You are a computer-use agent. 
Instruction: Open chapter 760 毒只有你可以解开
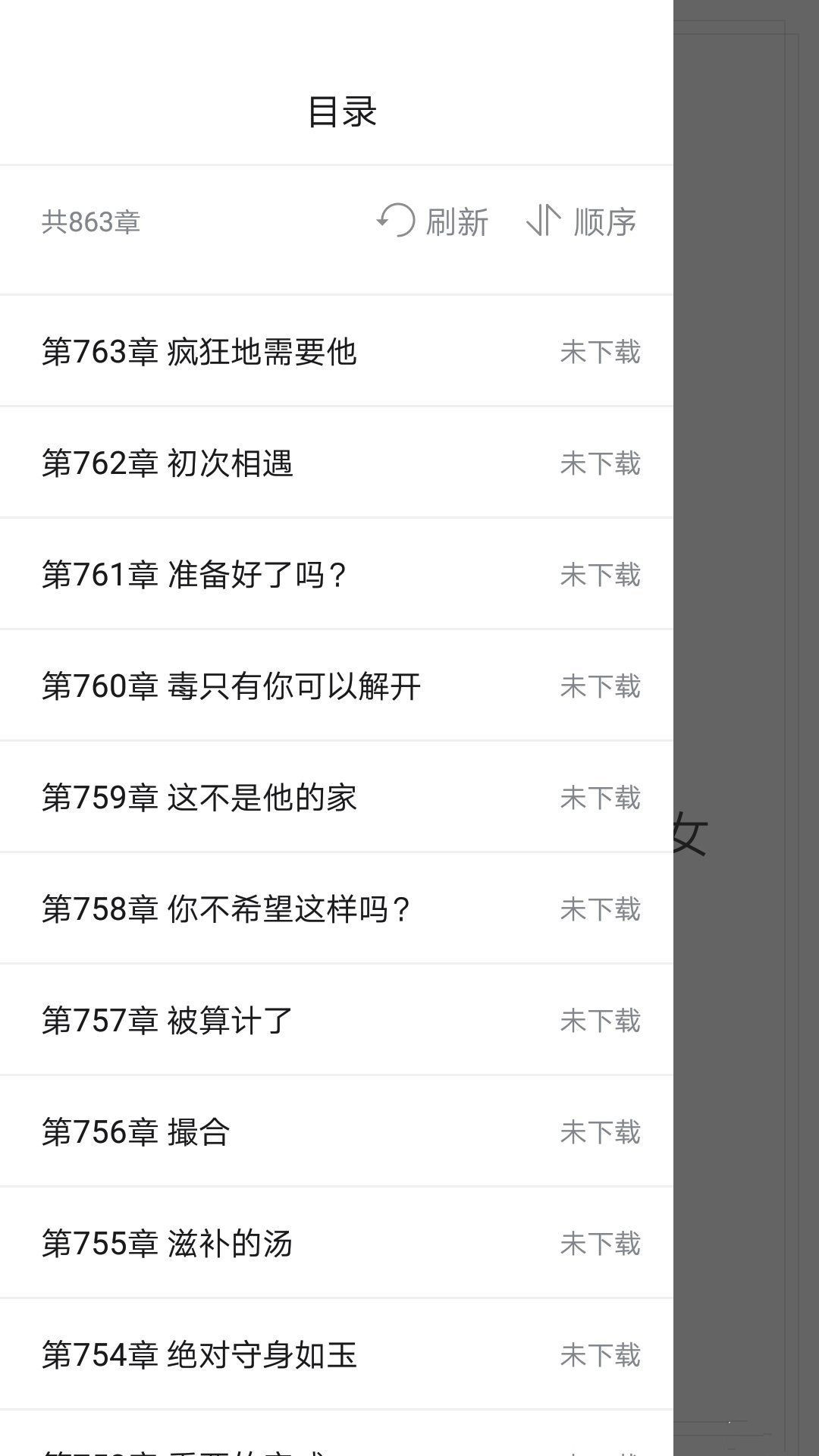[x=337, y=686]
